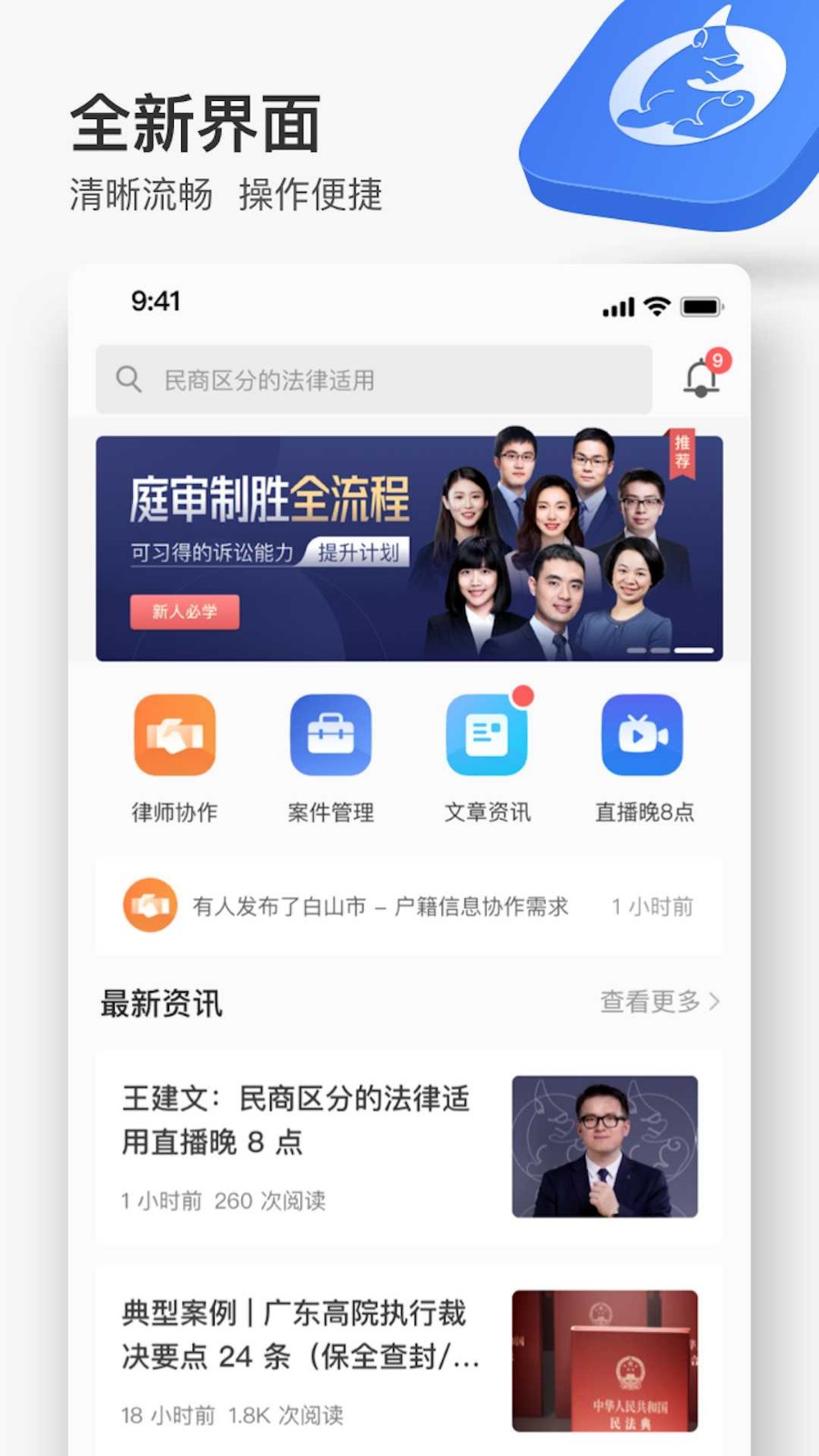This screenshot has height=1456, width=819.
Task: Open the notification bell with badge 9
Action: 701,375
